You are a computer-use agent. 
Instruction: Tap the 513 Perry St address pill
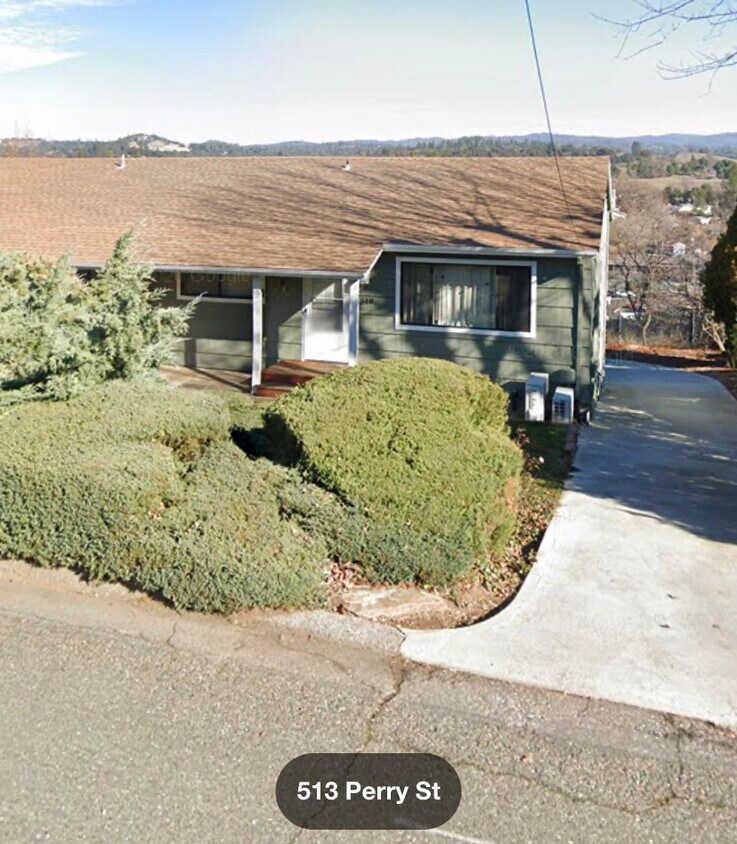point(368,791)
